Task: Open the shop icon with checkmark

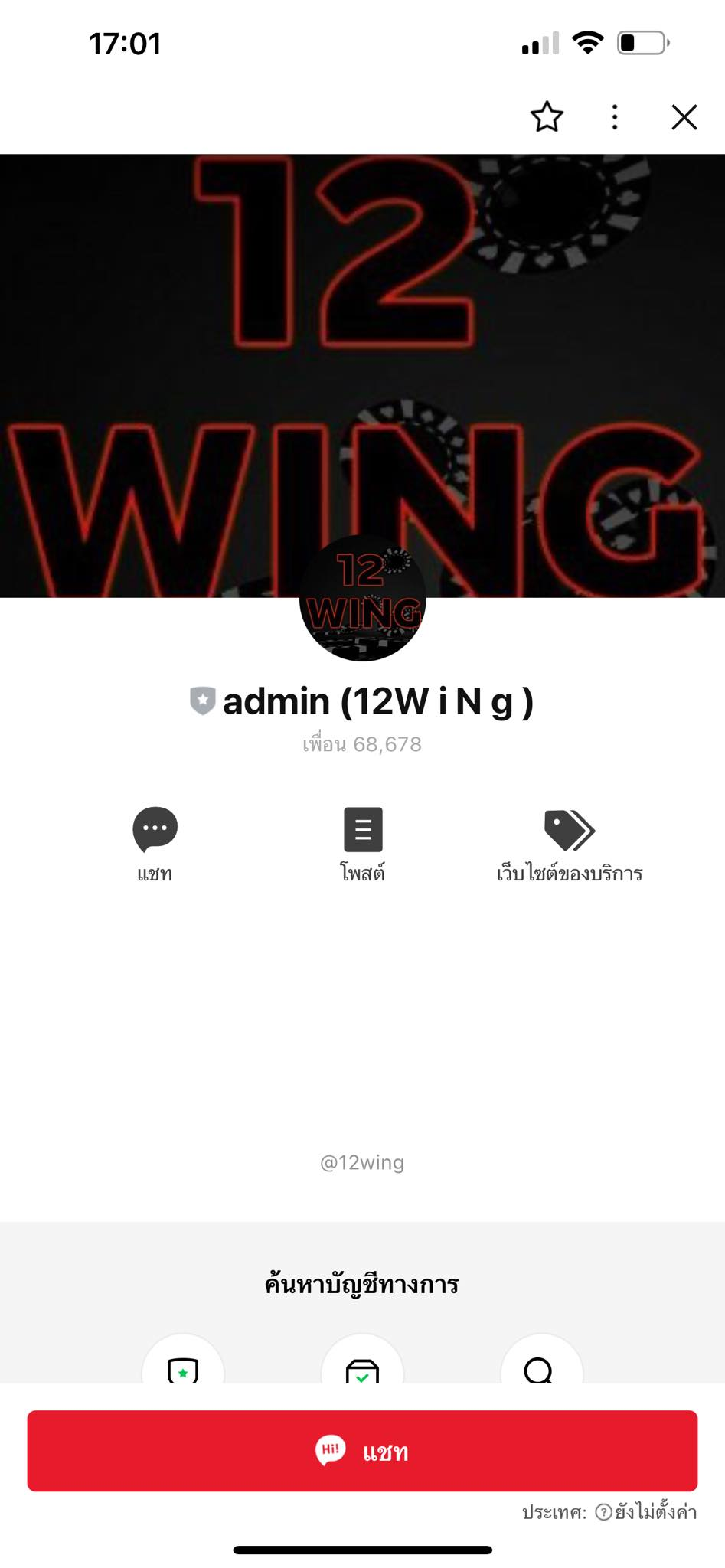Action: pyautogui.click(x=362, y=1366)
